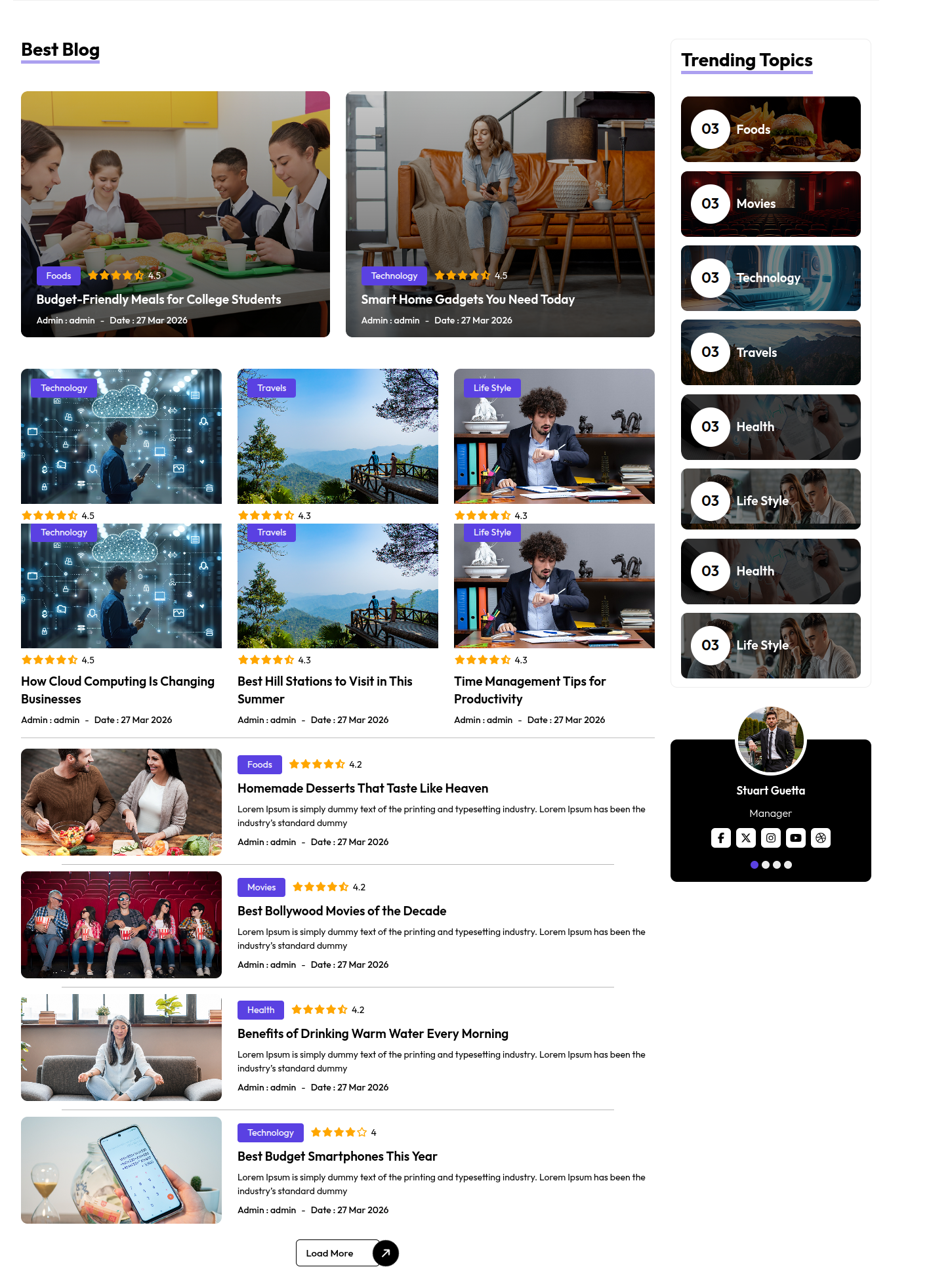
Task: Open Smart Home Gadgets You Need Today post
Action: tap(467, 300)
